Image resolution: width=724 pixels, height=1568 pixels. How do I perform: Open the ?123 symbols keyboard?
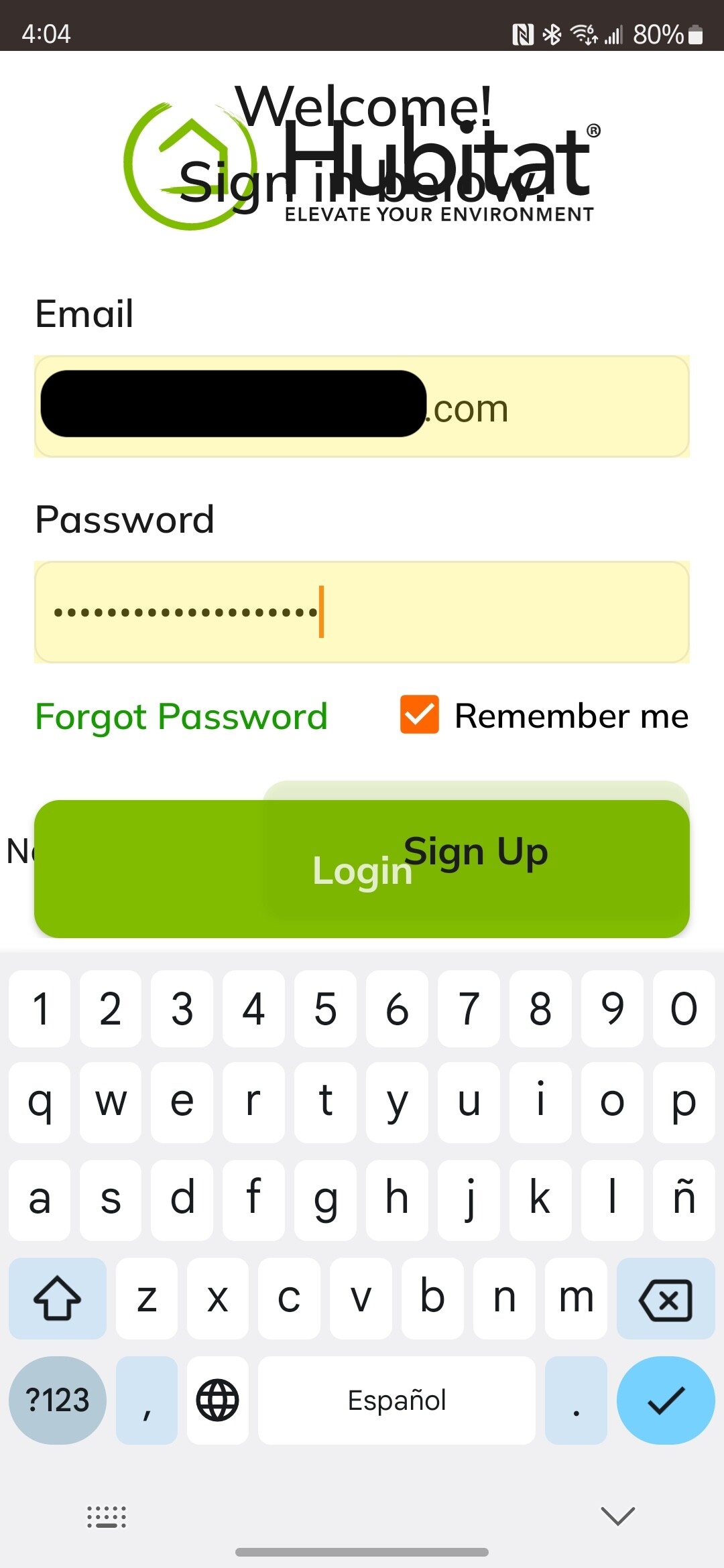58,1400
